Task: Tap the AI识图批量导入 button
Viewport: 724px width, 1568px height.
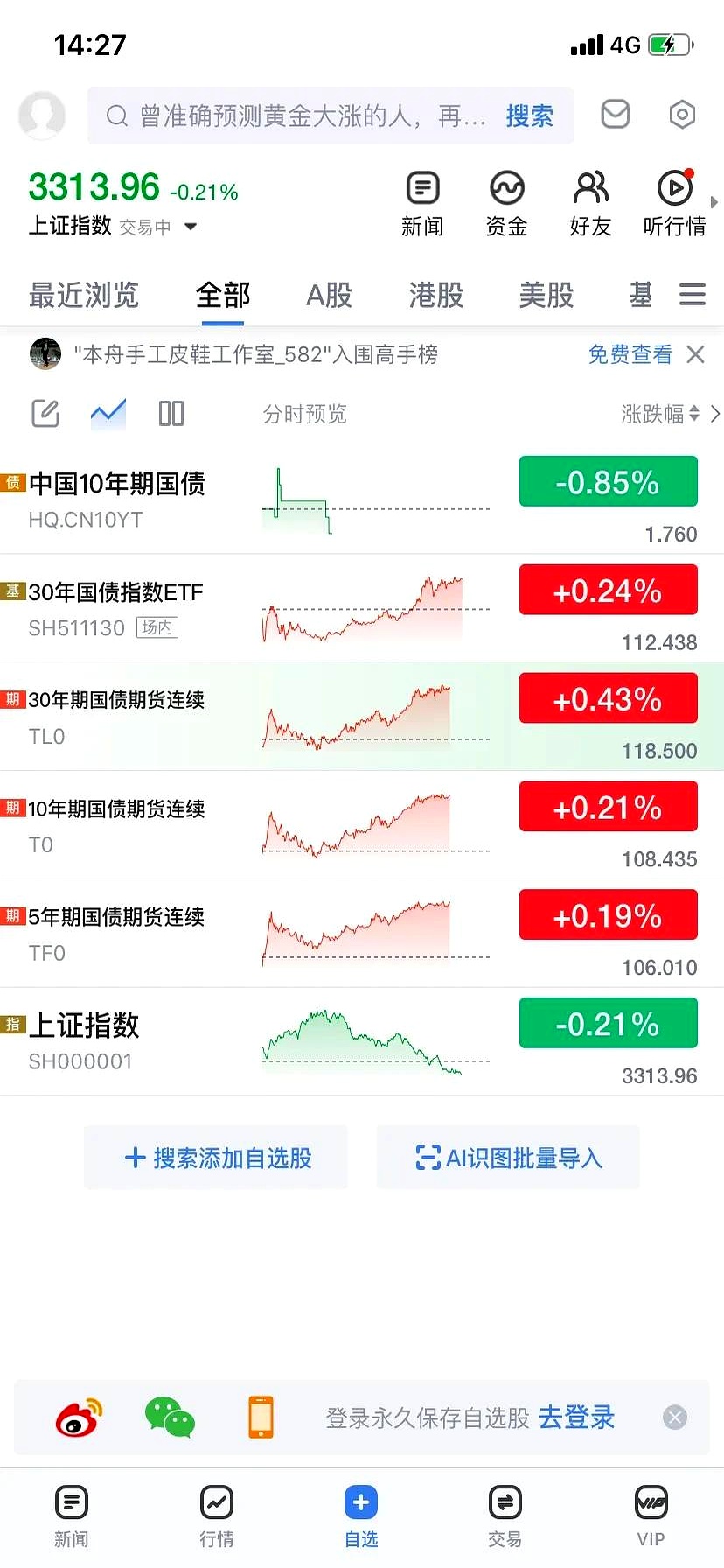Action: [508, 1157]
